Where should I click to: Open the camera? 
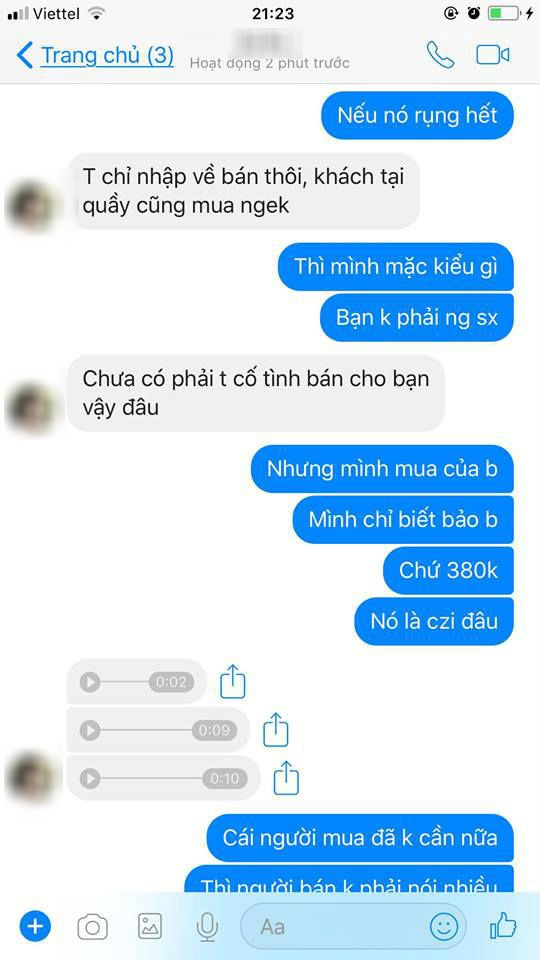coord(92,927)
